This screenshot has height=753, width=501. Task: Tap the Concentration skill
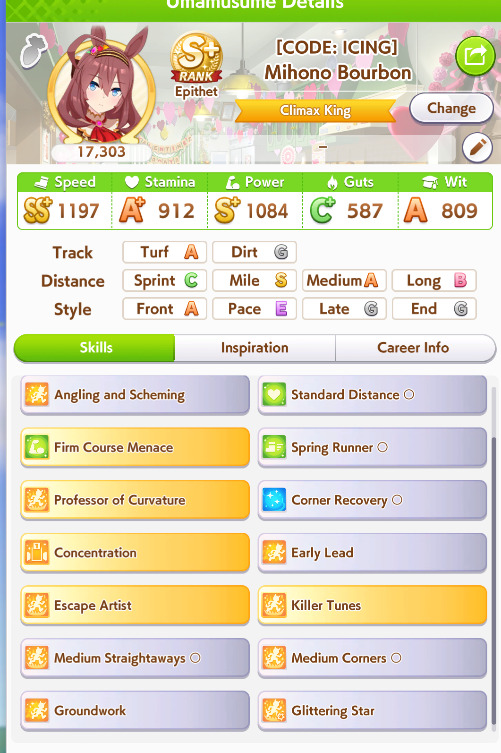(x=135, y=553)
